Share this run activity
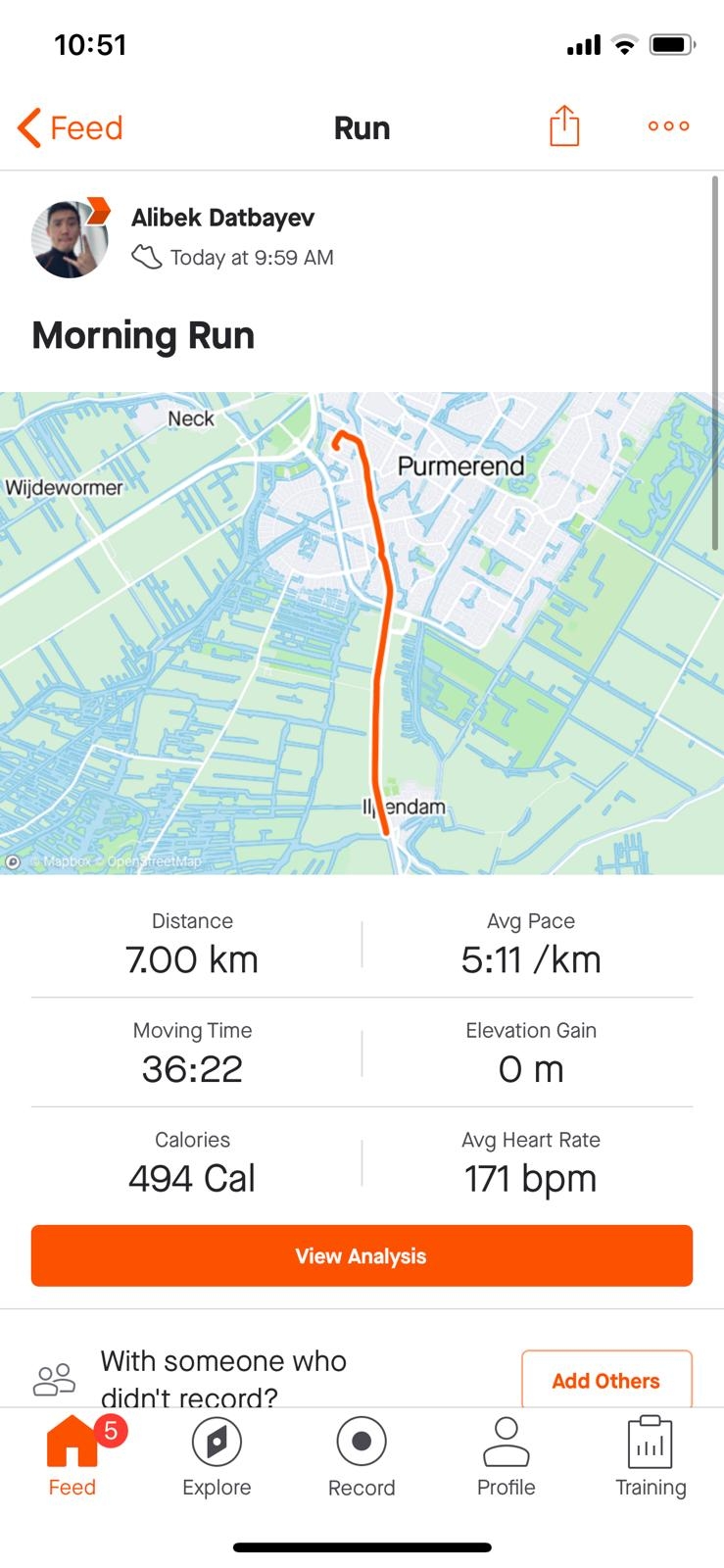724x1568 pixels. pos(564,126)
